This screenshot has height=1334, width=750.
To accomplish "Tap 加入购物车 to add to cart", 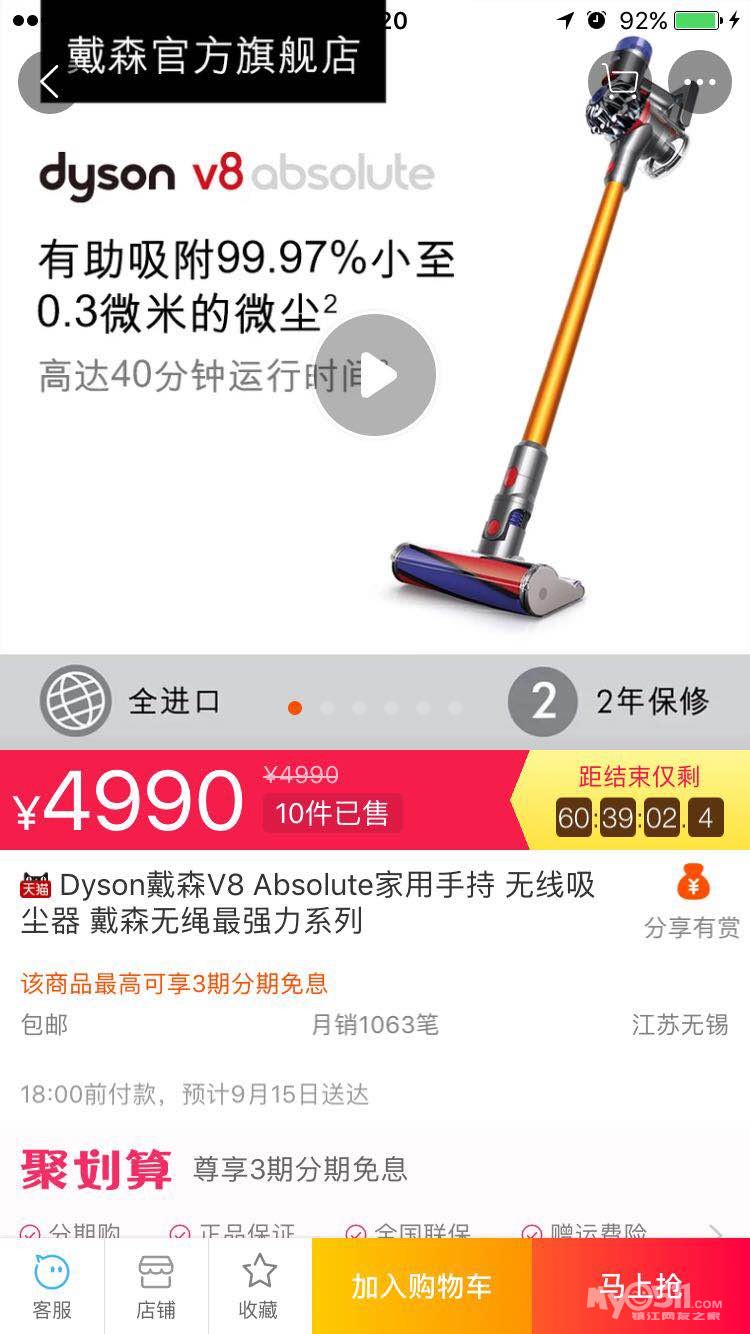I will 421,1286.
